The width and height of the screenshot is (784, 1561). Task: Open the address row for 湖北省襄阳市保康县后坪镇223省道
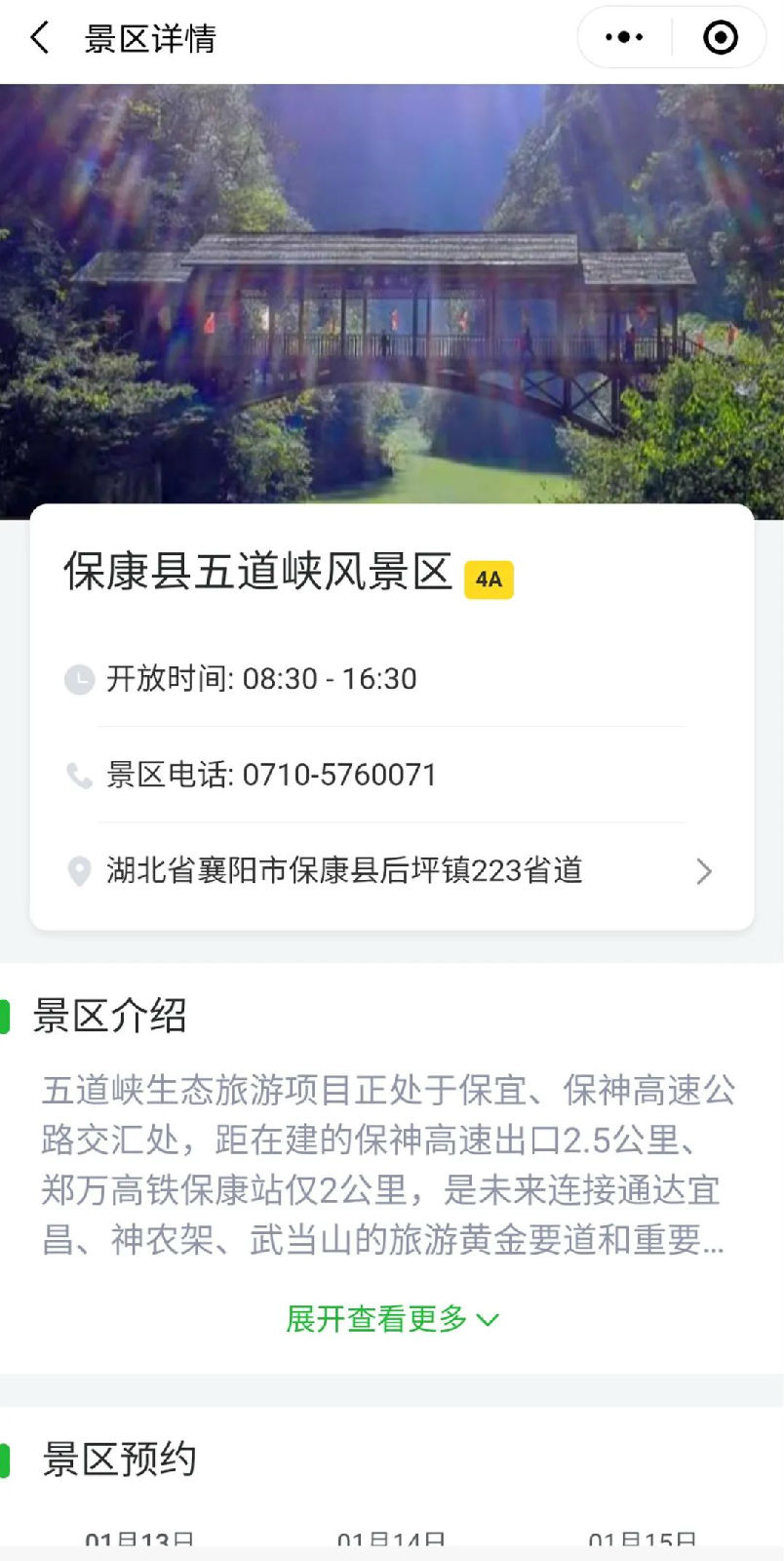[x=390, y=870]
